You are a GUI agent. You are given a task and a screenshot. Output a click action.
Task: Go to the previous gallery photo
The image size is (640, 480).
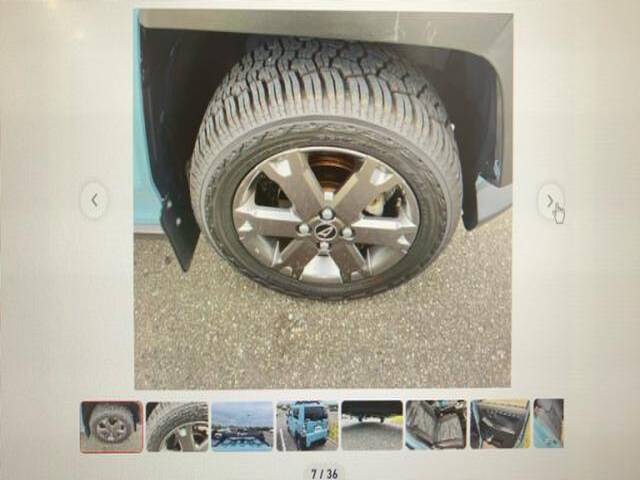pos(94,200)
